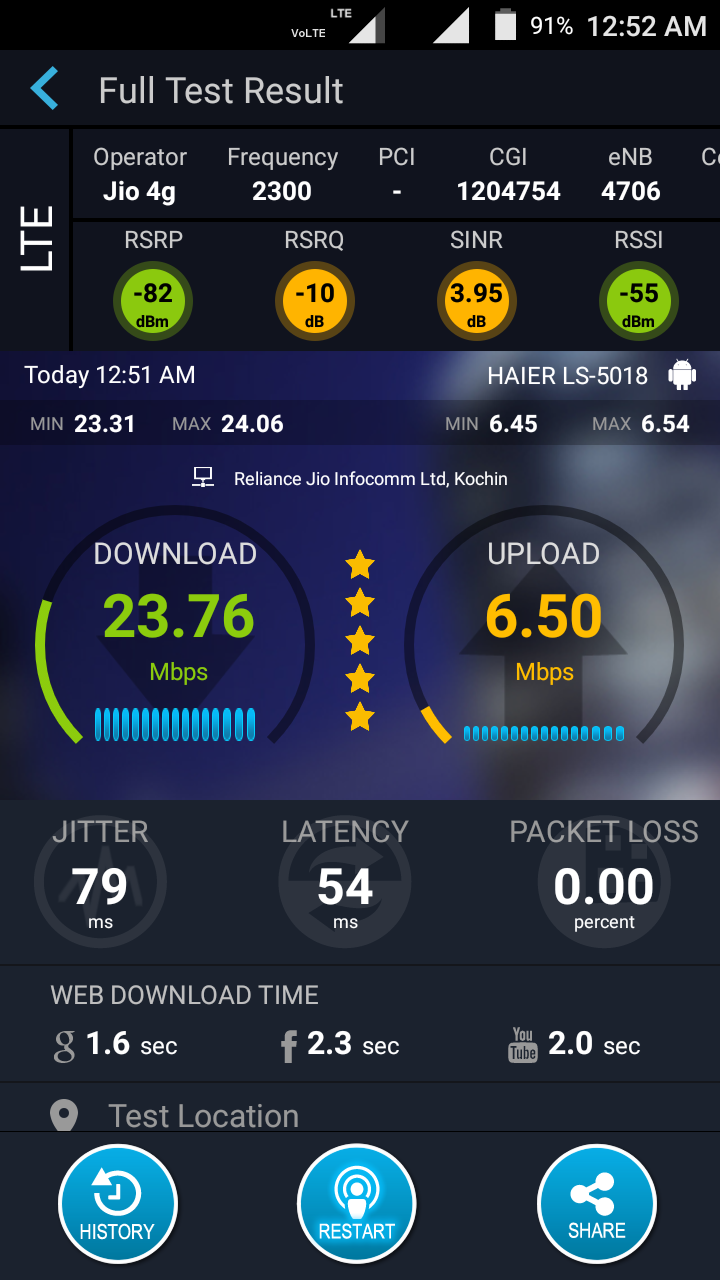
Task: Restart the speed test
Action: point(357,1204)
